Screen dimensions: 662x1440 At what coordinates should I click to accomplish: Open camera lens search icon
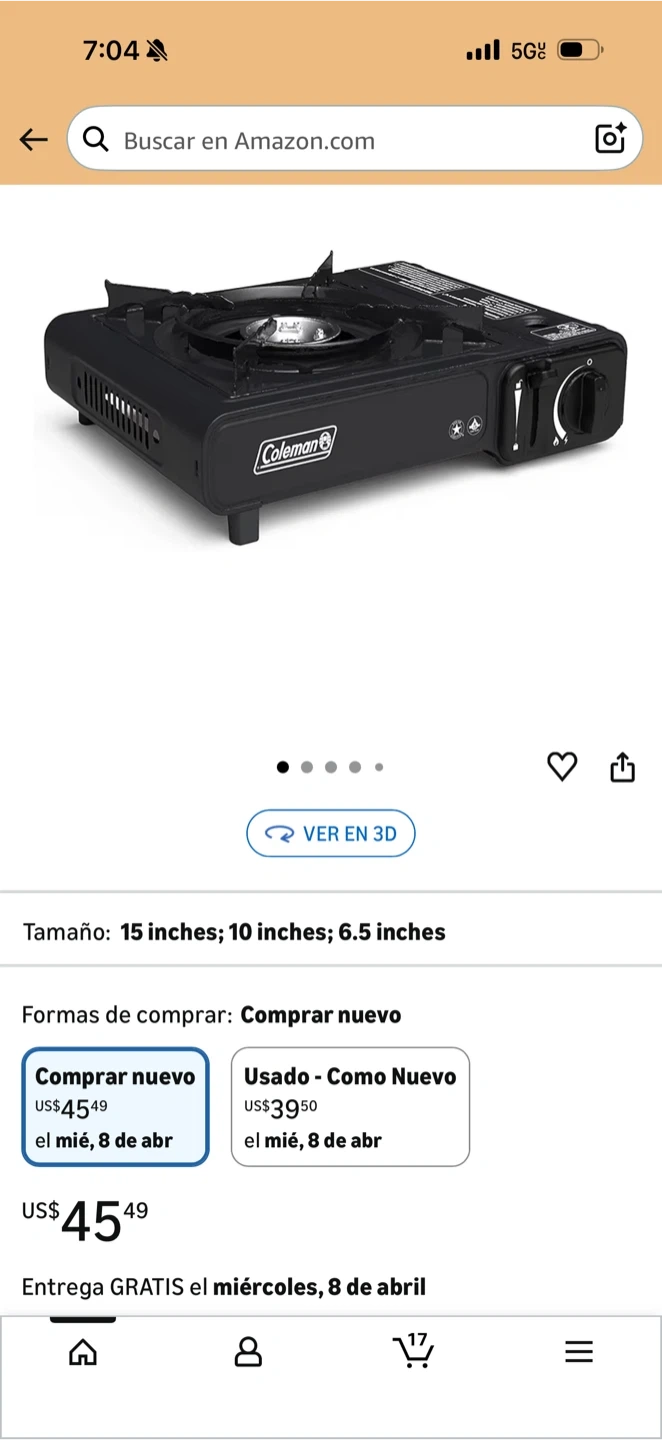610,139
